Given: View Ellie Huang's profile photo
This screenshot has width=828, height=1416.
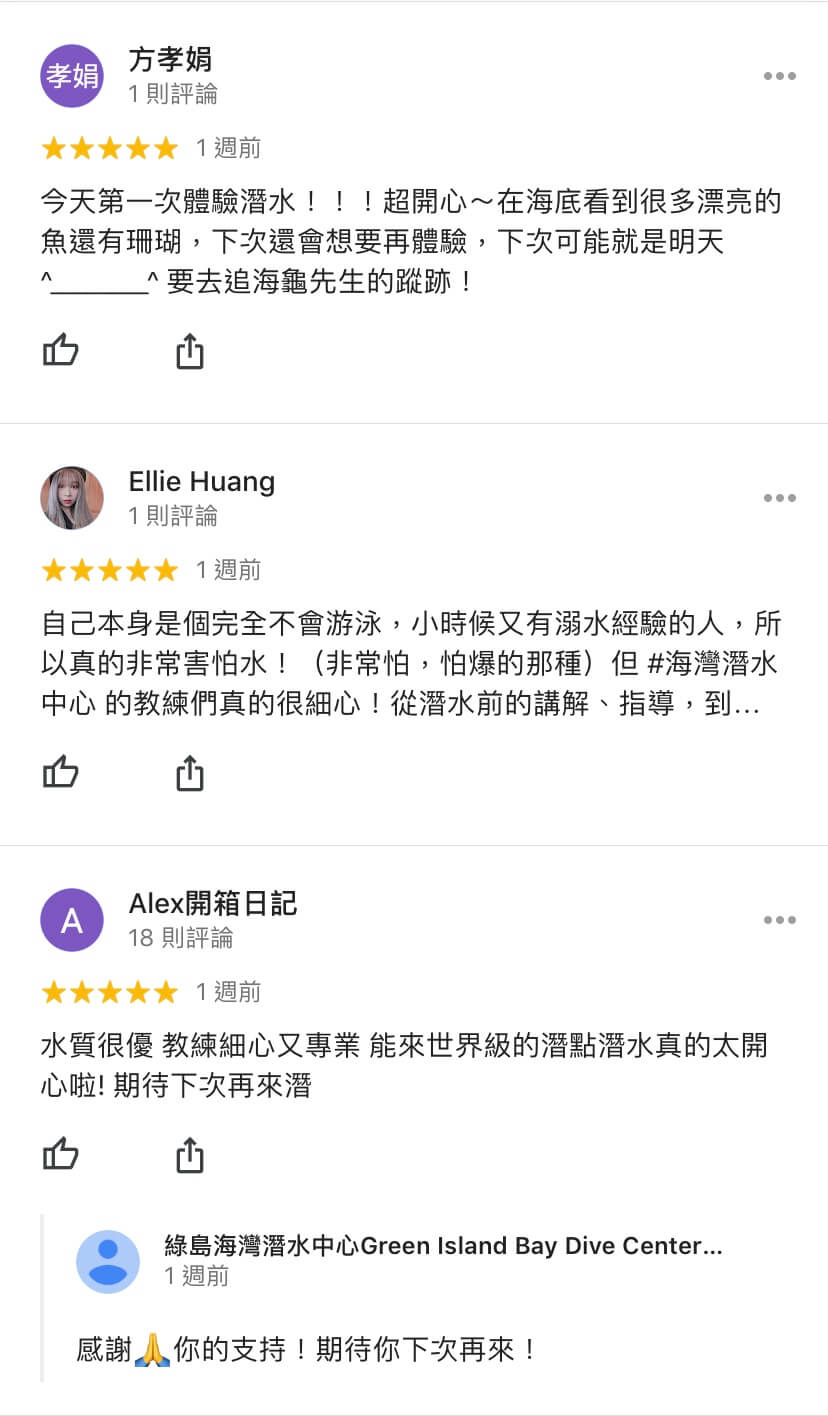Looking at the screenshot, I should (x=72, y=498).
